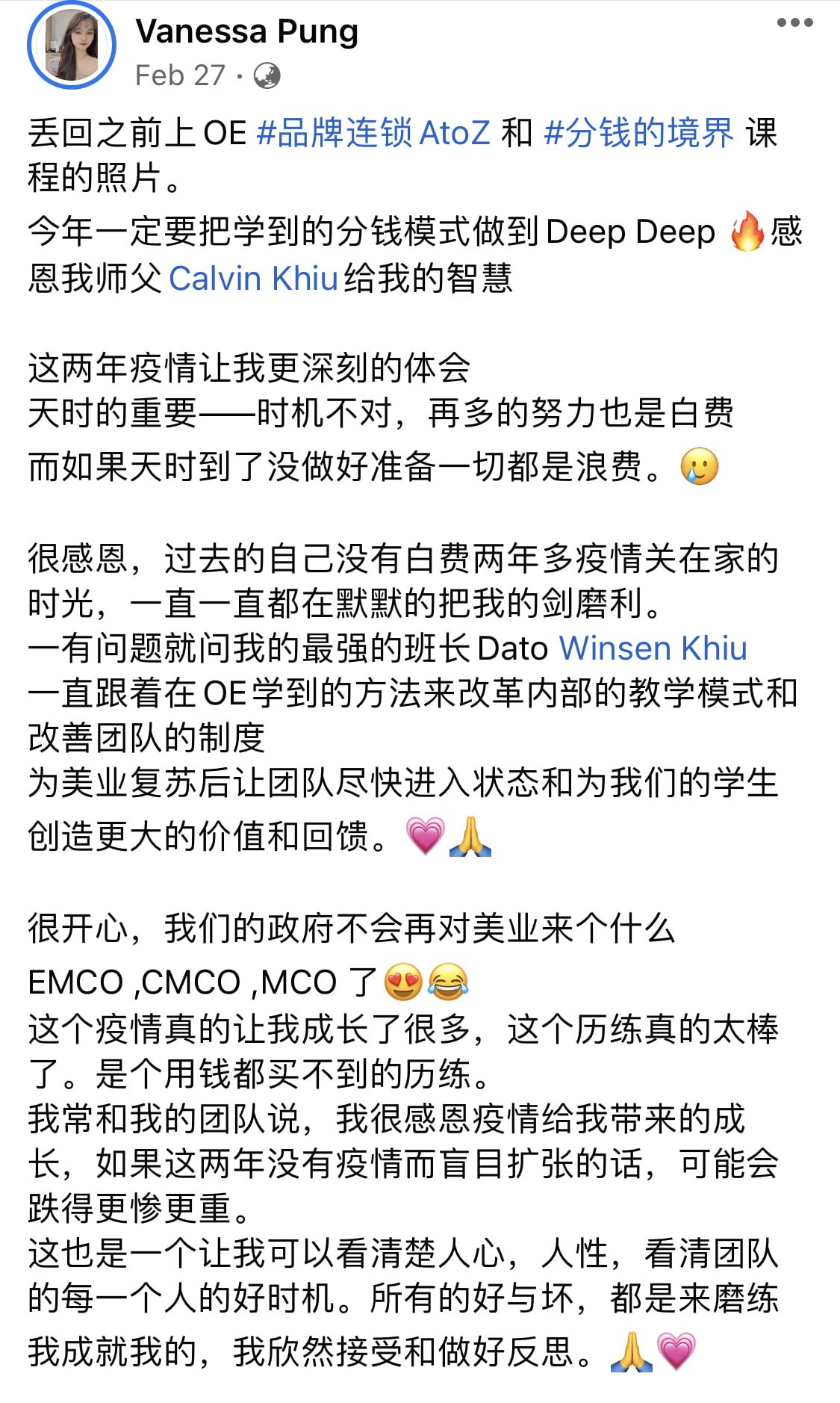
Task: Open the Vanessa Pung name link
Action: 247,31
